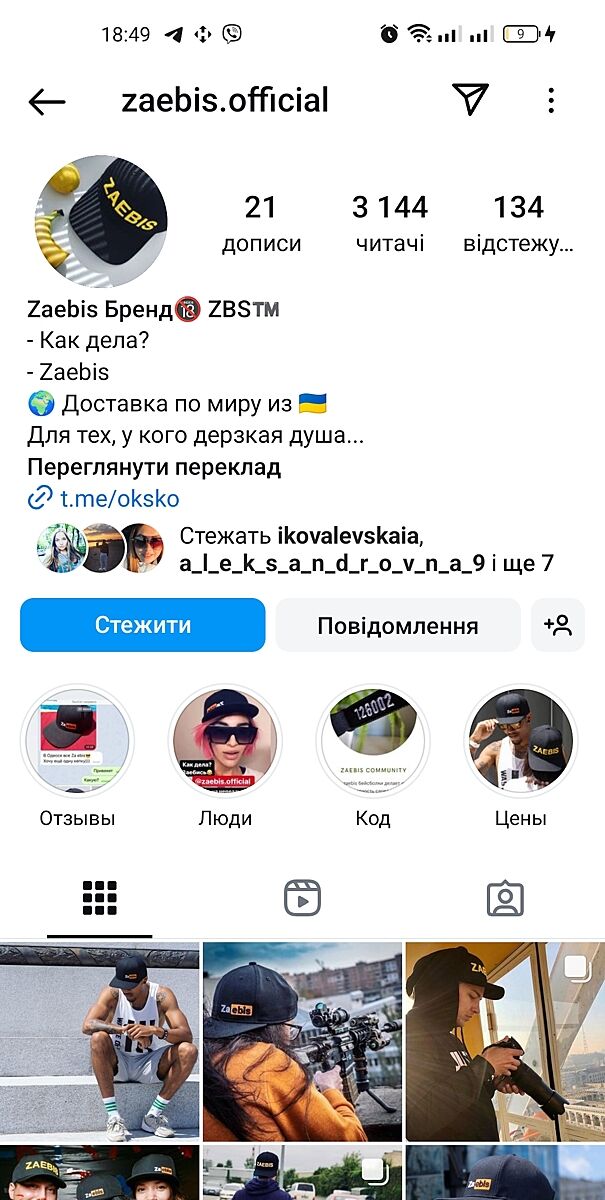Viewport: 605px width, 1200px height.
Task: View the Код story highlight
Action: tap(373, 741)
